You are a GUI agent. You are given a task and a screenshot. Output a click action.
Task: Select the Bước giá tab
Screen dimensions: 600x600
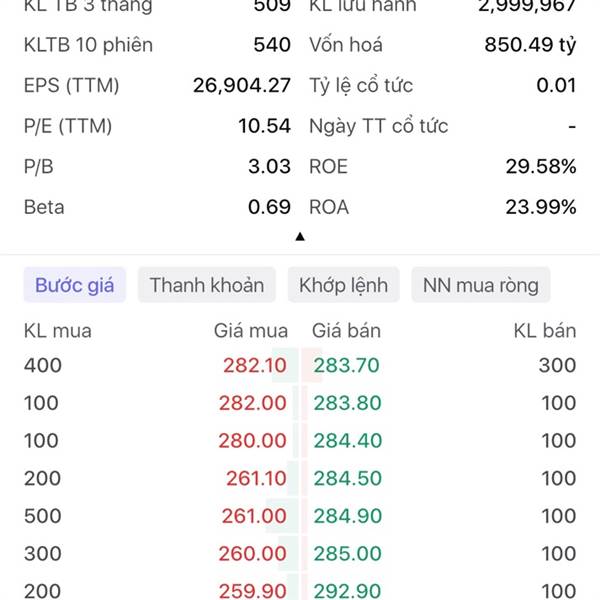[75, 285]
